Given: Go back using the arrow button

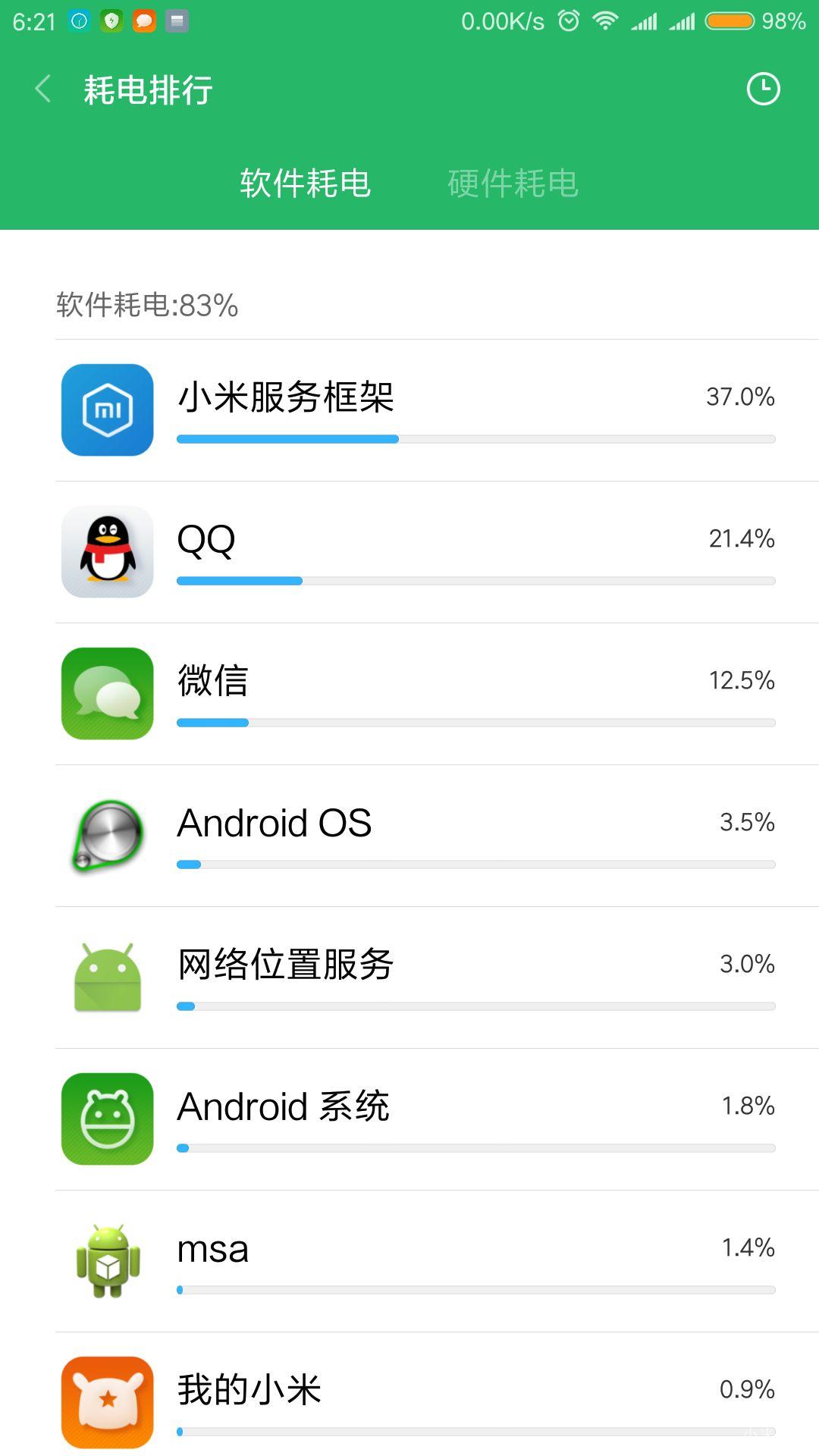Looking at the screenshot, I should [42, 89].
